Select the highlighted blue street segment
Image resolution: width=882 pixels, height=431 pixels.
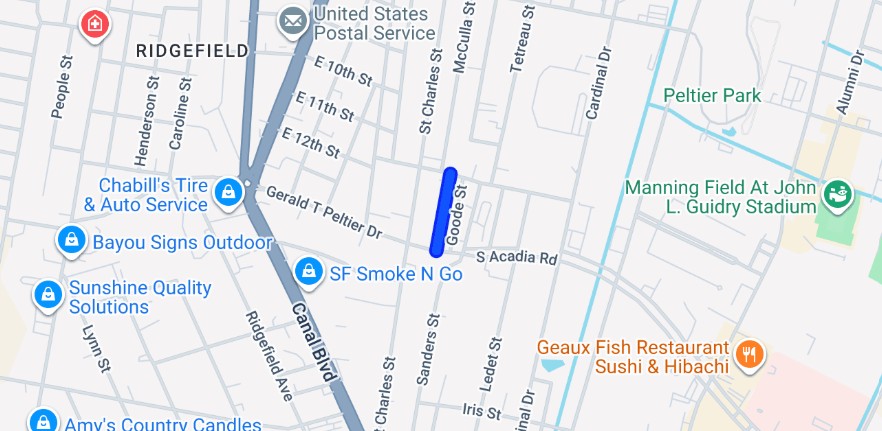443,211
